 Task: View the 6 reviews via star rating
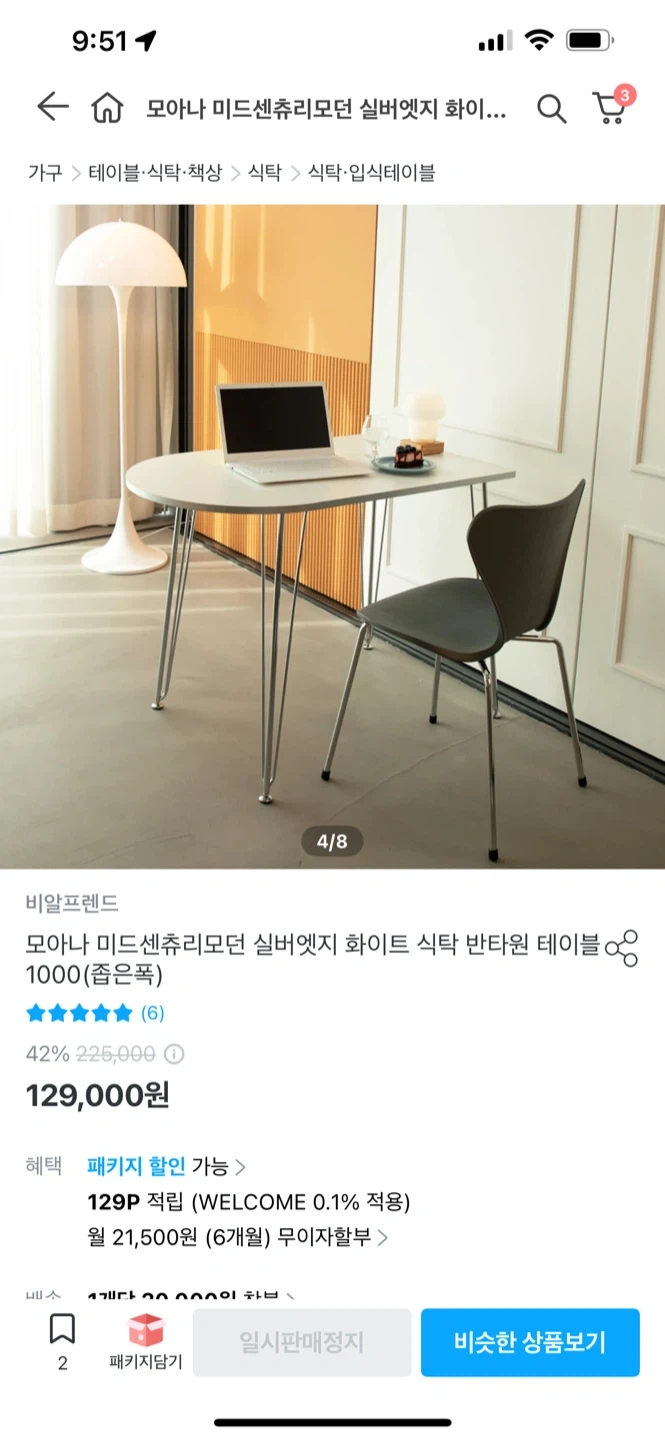[95, 1013]
